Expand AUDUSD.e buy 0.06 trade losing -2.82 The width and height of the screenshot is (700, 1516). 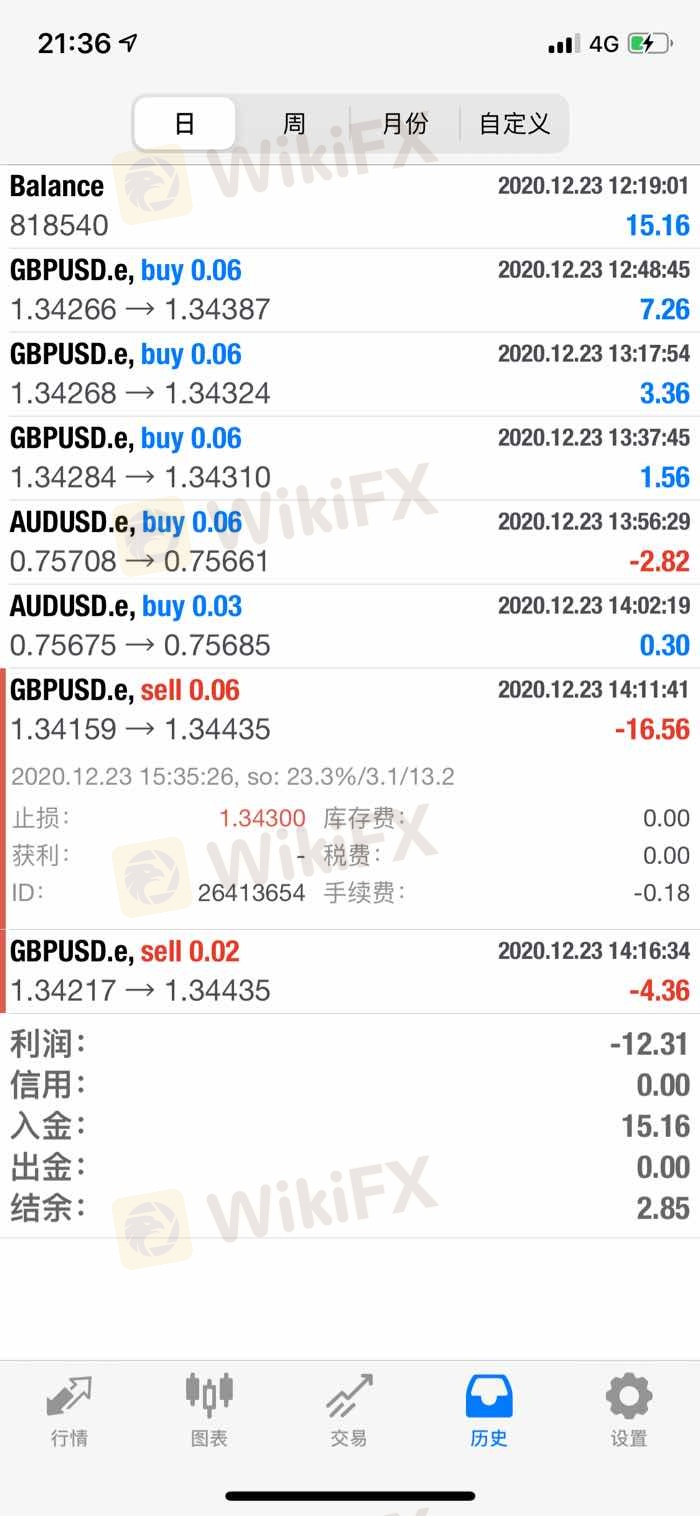click(350, 542)
